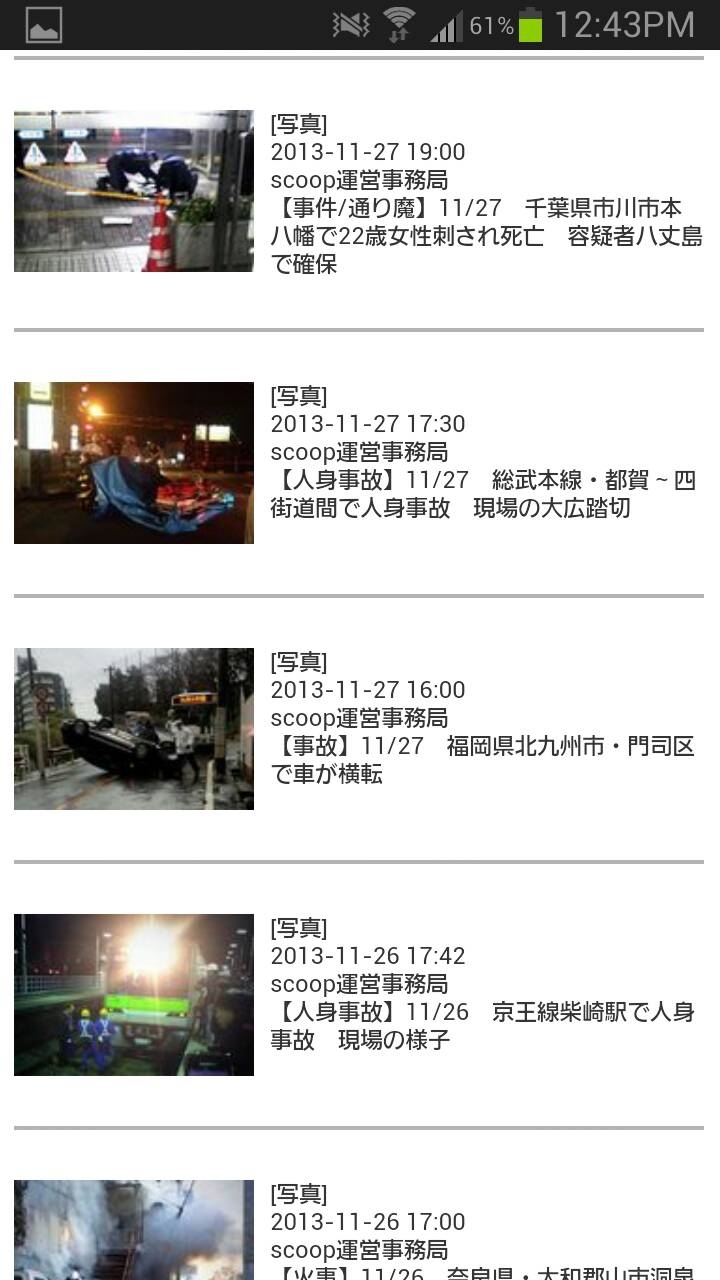The height and width of the screenshot is (1280, 720).
Task: Open the 総武本線 都賀〜四街道 accident article
Action: point(359,463)
